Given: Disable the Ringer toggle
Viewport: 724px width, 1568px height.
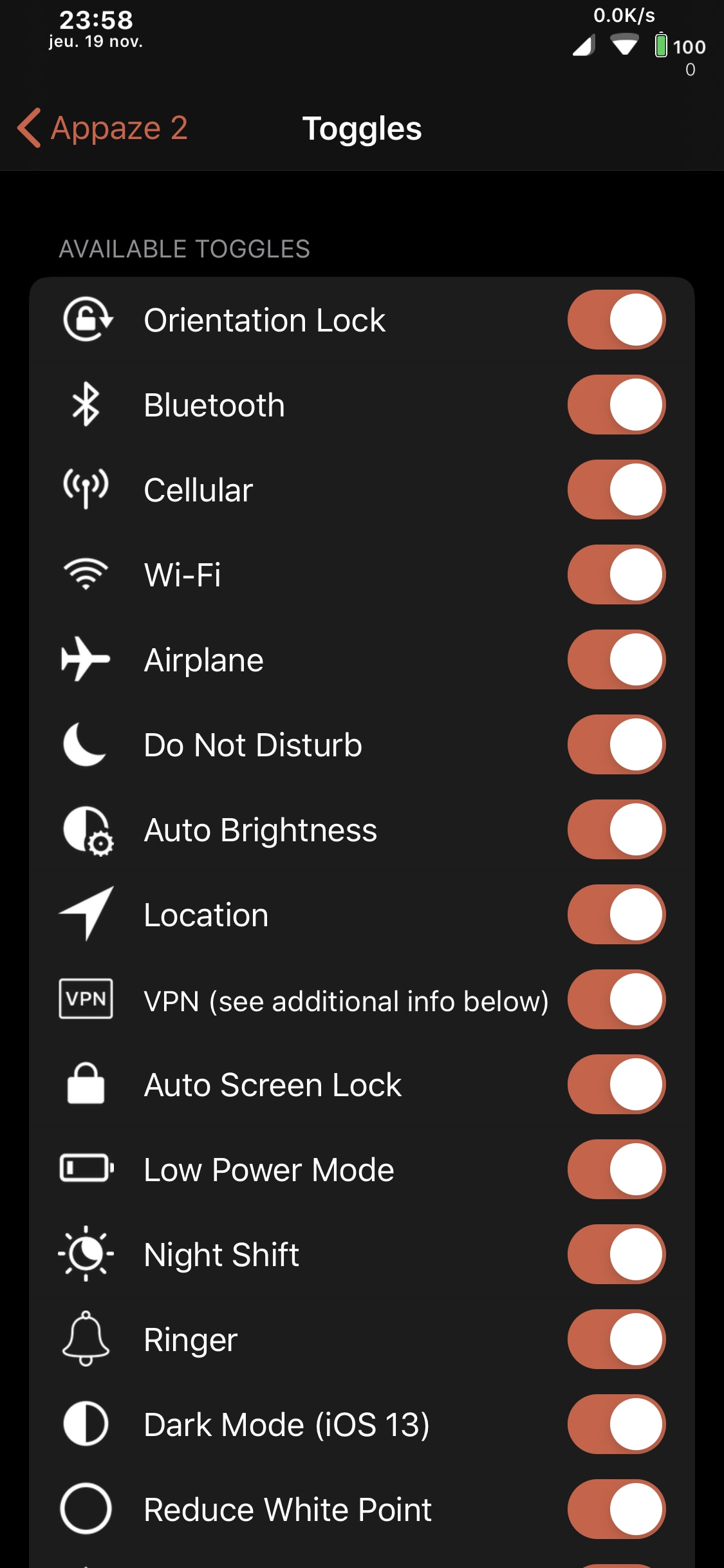Looking at the screenshot, I should (617, 1339).
